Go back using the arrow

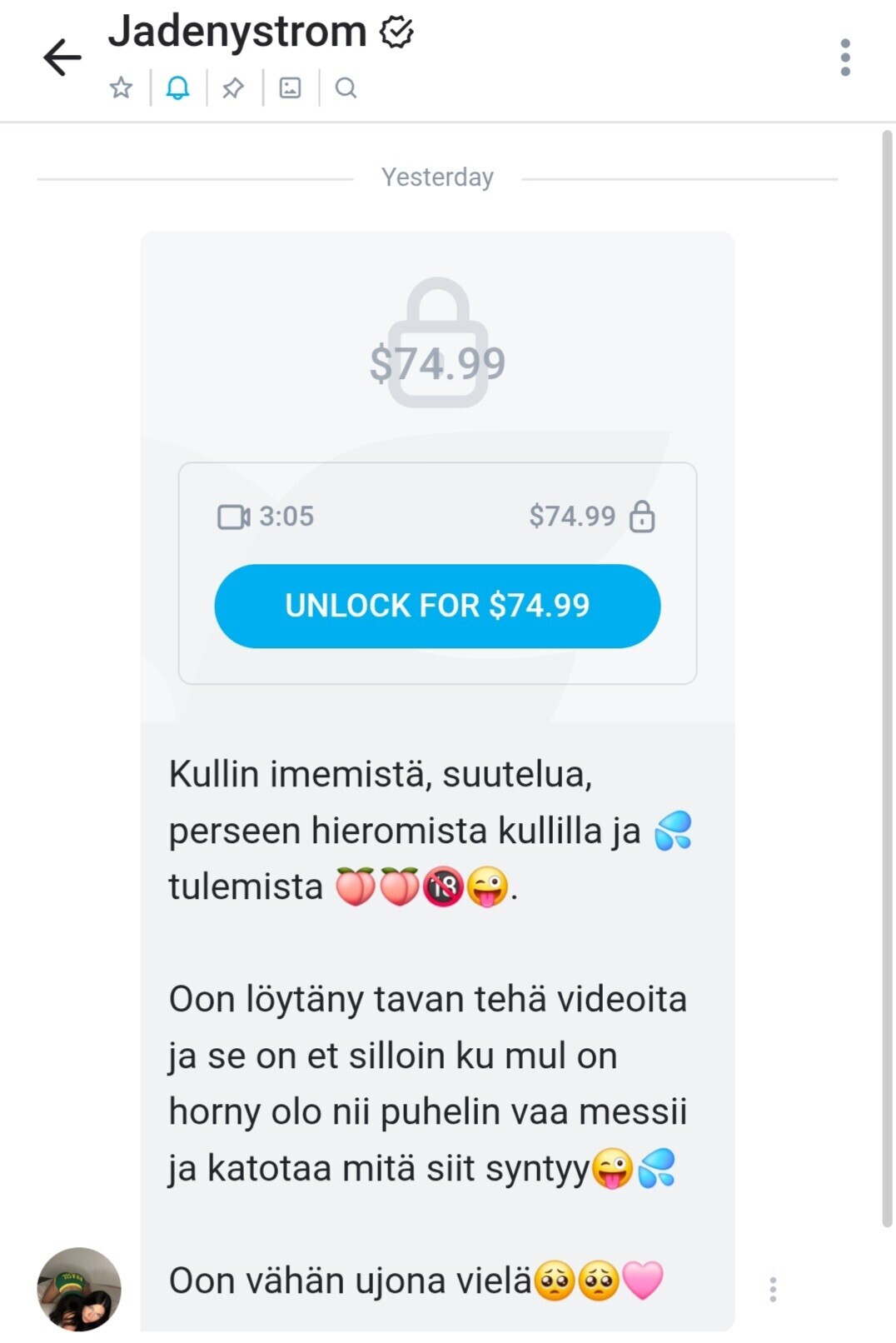click(x=62, y=57)
